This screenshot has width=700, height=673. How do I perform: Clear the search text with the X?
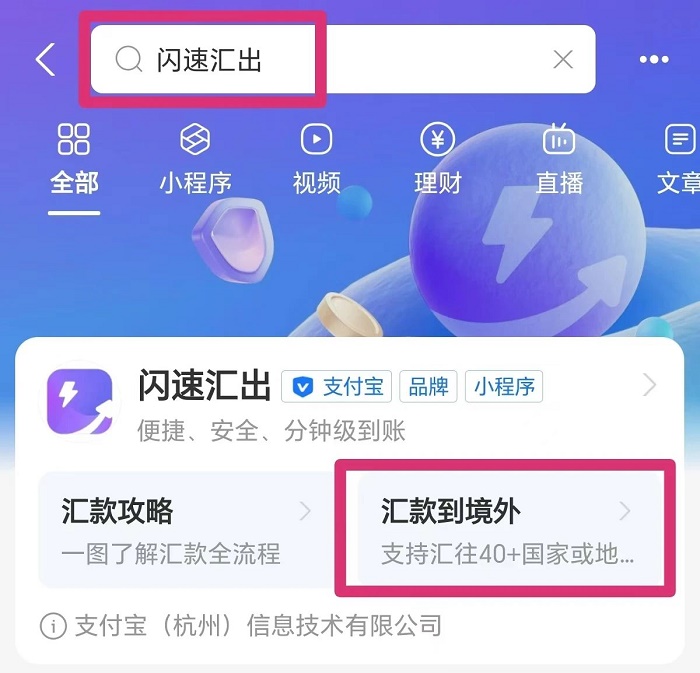tap(563, 60)
